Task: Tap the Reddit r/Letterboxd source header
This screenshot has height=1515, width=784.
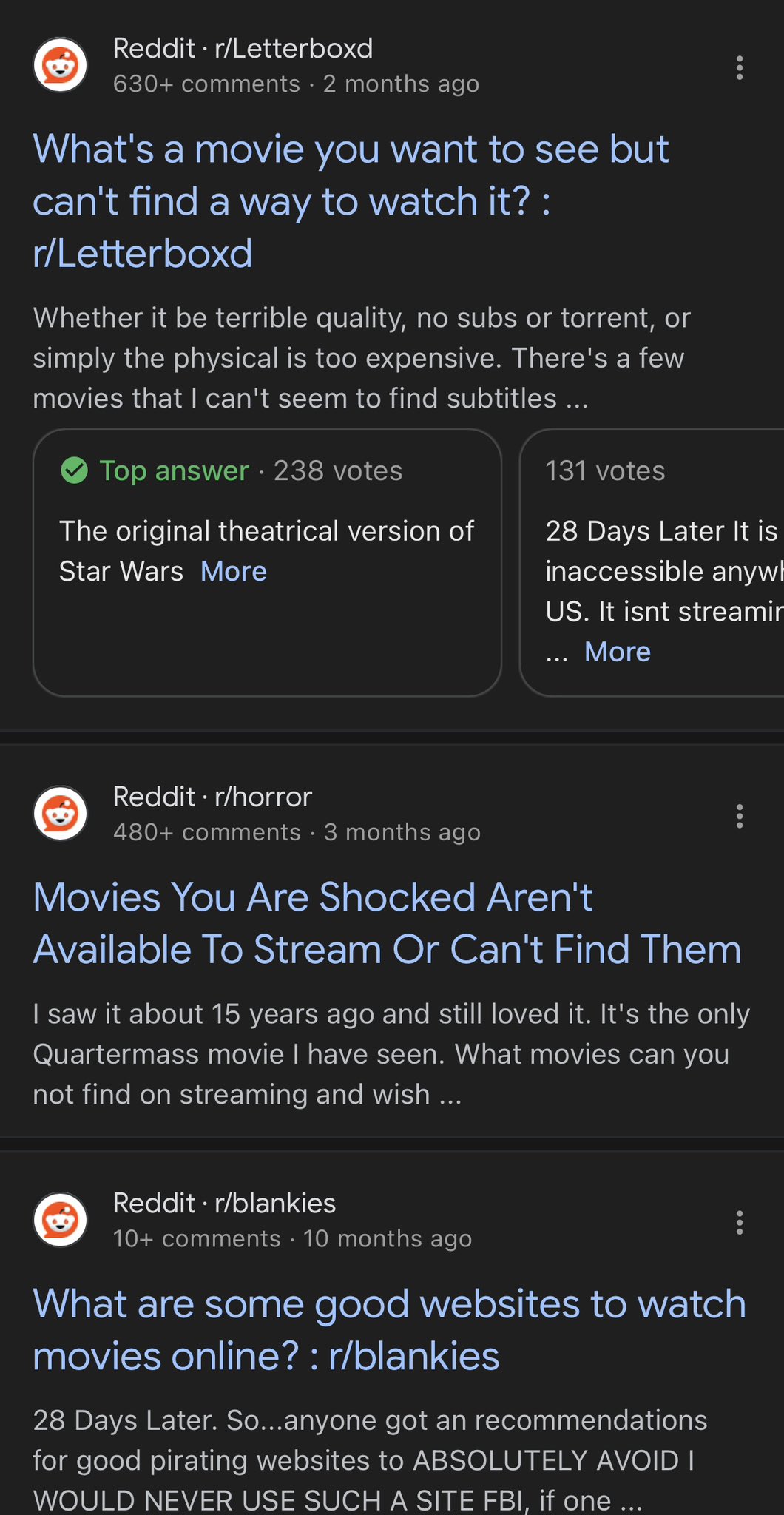Action: tap(257, 66)
